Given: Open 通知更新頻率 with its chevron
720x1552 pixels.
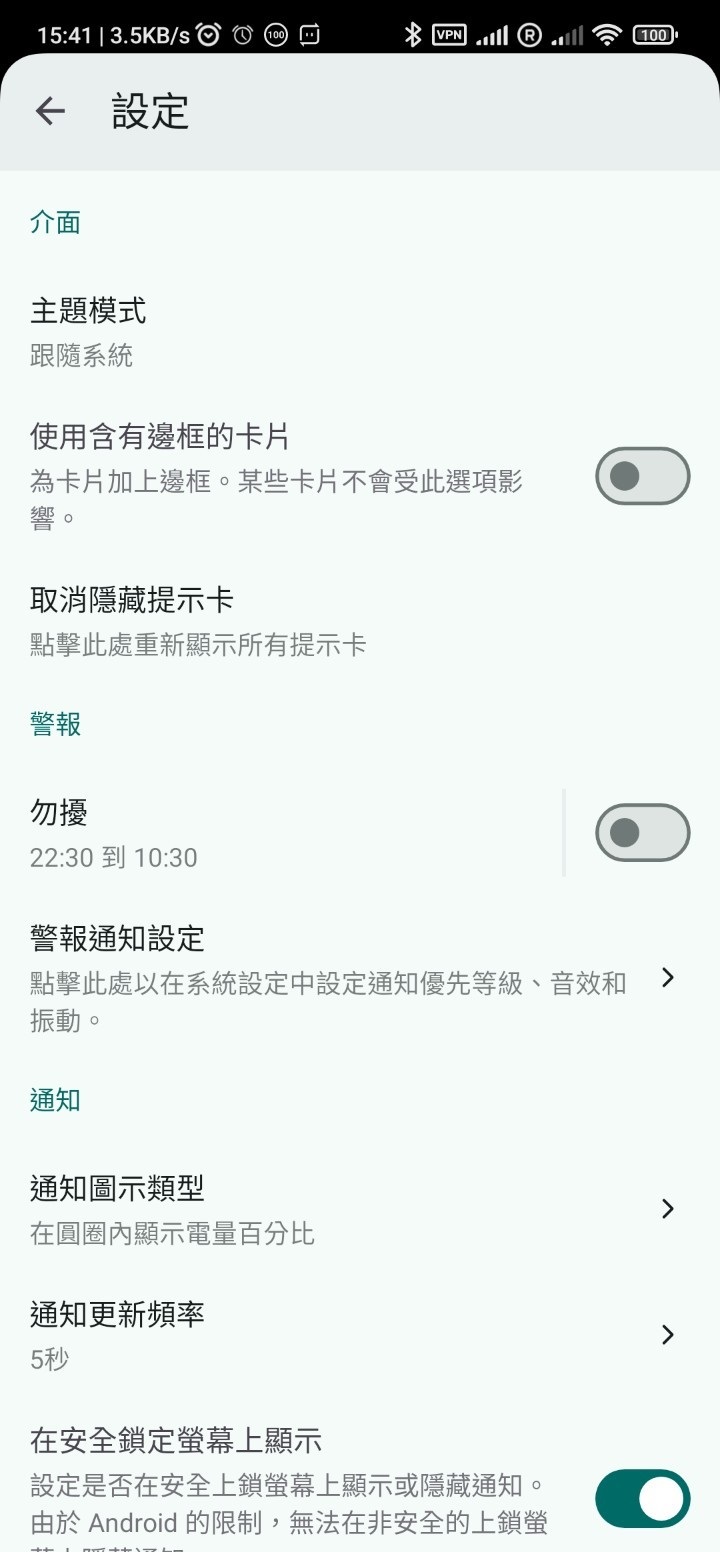Looking at the screenshot, I should pos(667,1334).
